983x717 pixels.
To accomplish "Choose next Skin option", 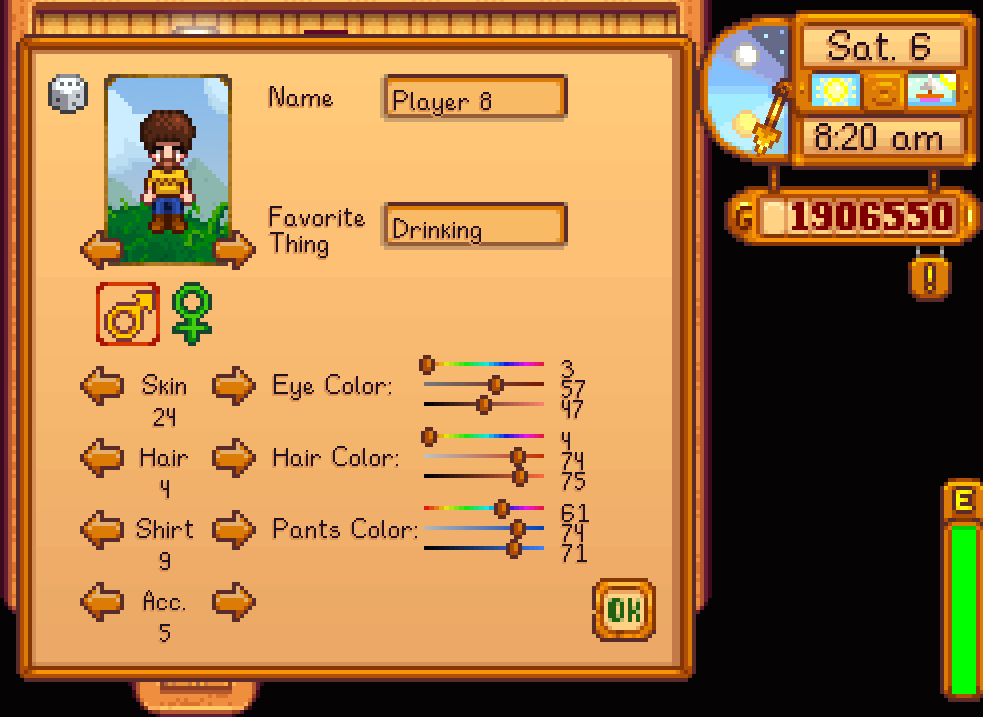I will point(233,386).
